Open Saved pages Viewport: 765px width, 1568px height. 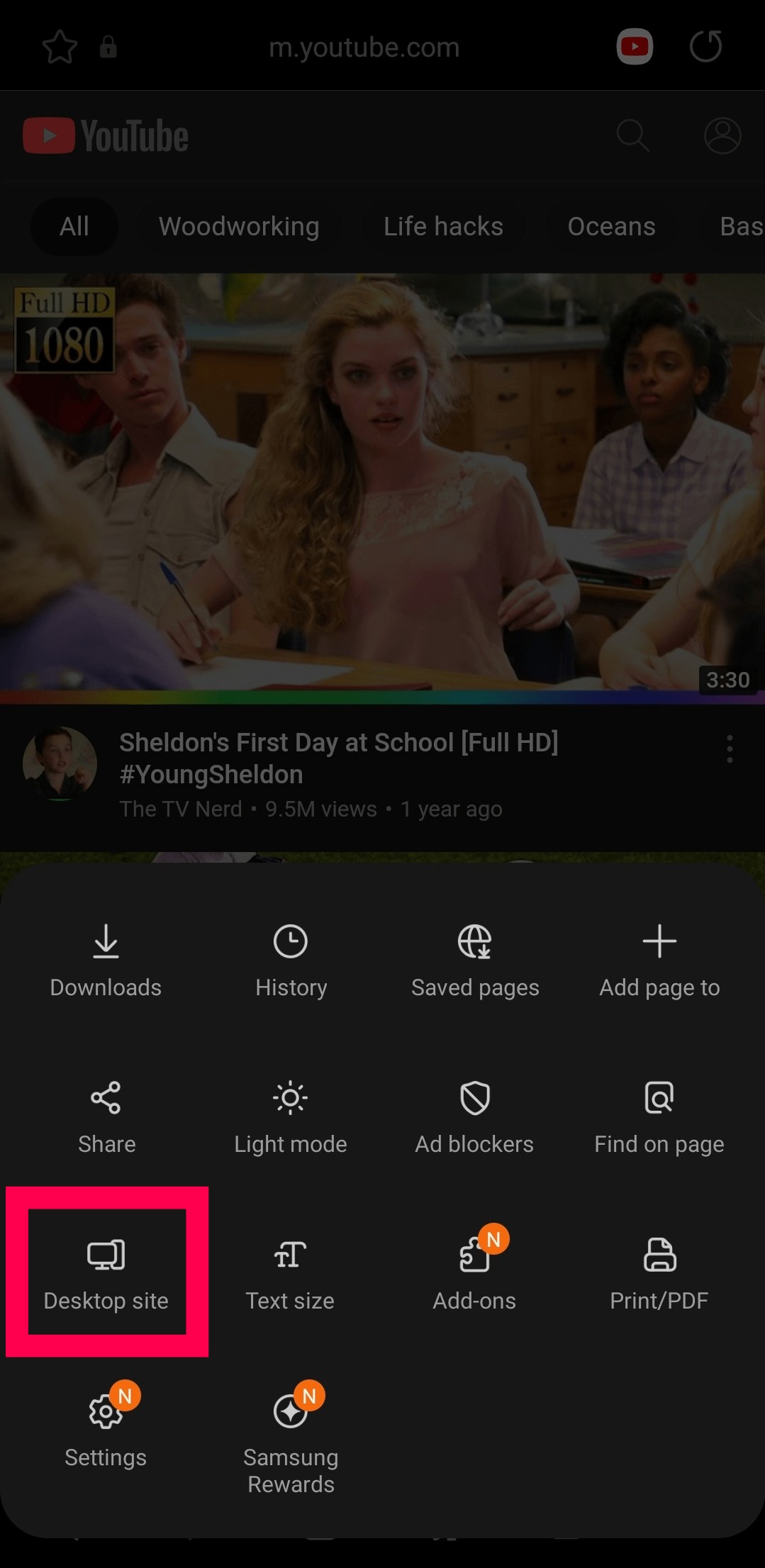pyautogui.click(x=475, y=961)
